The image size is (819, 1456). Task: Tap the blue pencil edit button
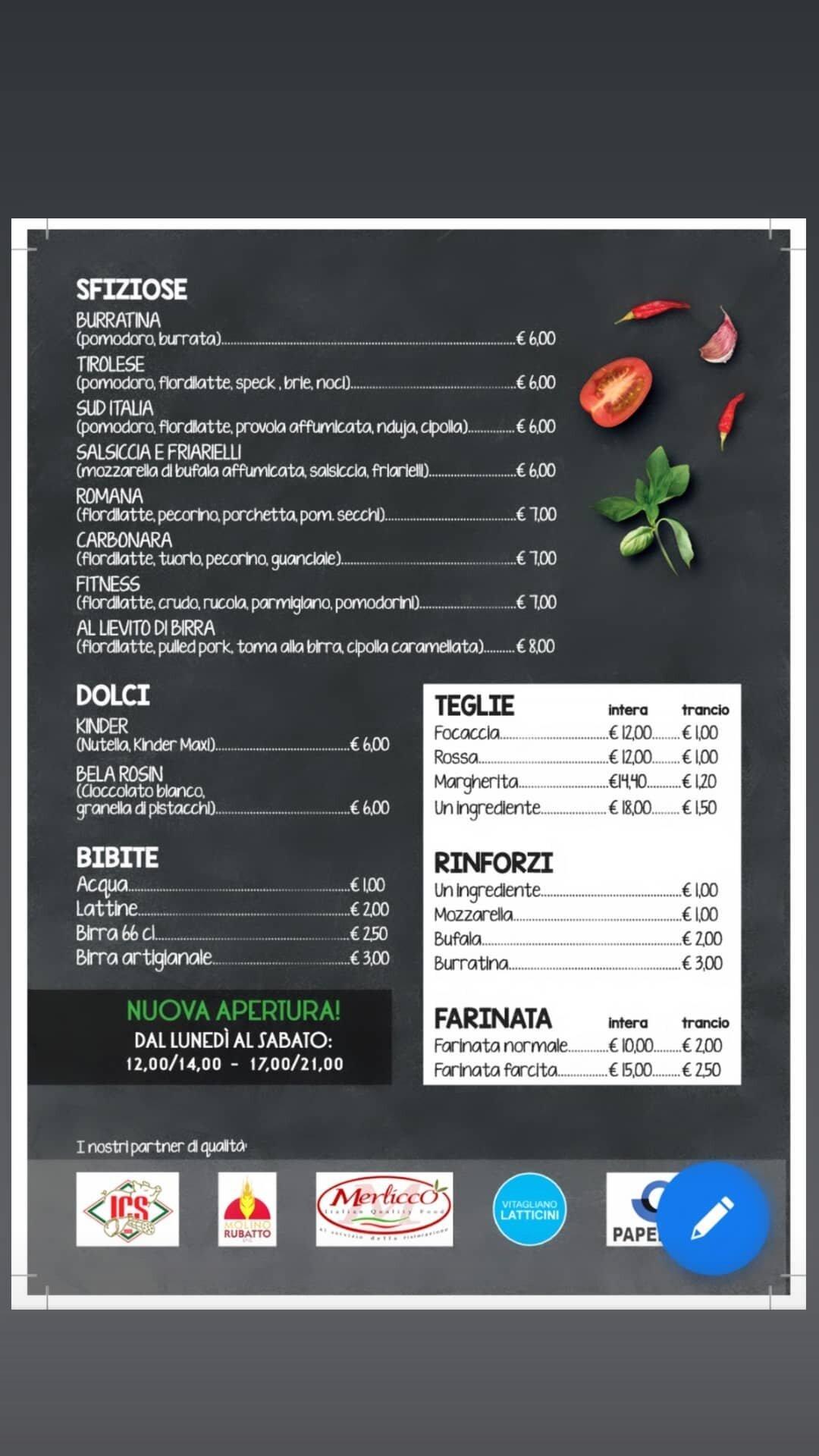coord(713,1219)
